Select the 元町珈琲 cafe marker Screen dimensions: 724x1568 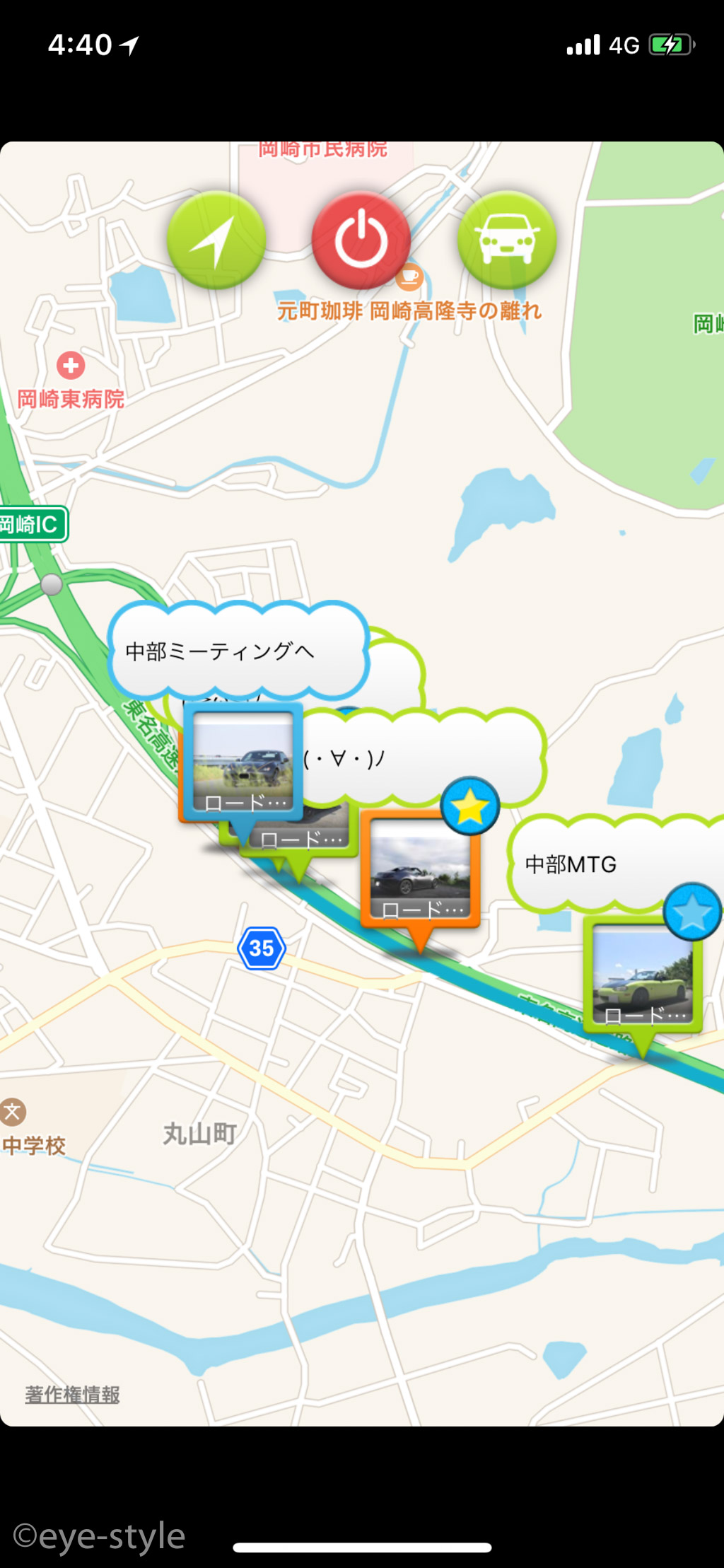(409, 276)
